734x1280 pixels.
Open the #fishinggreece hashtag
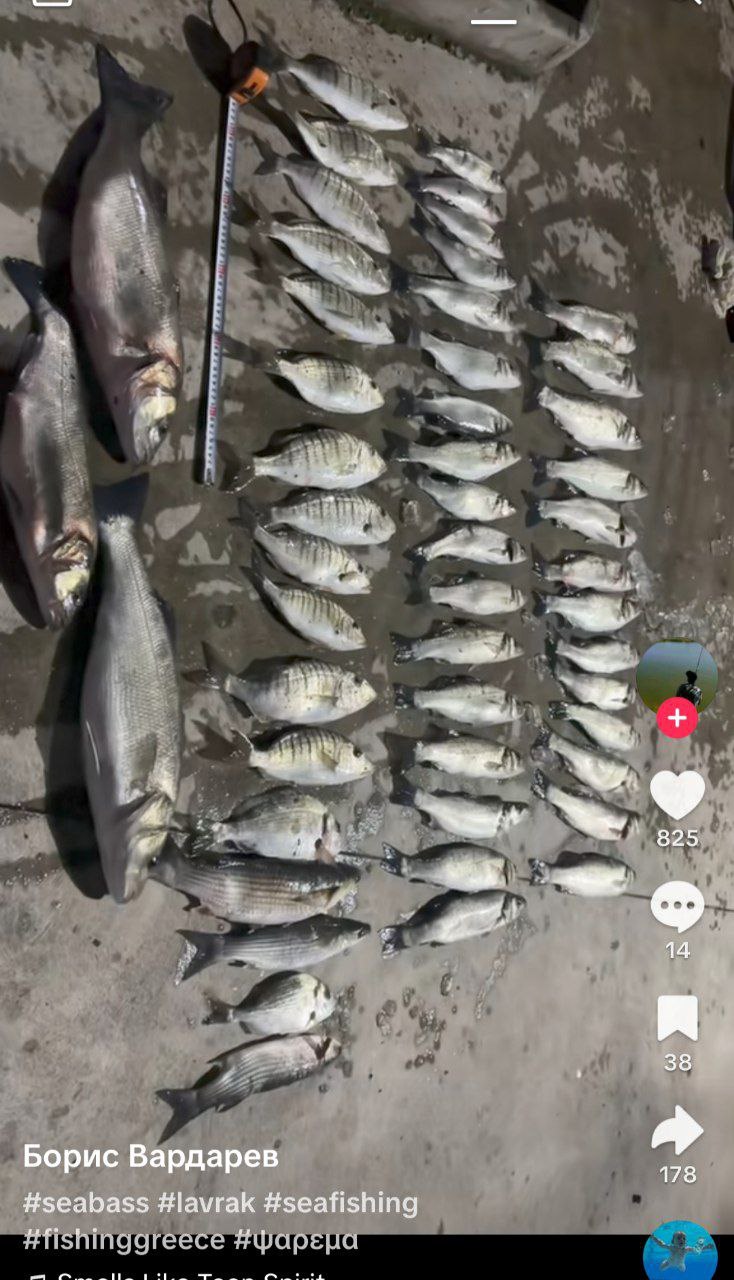pyautogui.click(x=124, y=1240)
